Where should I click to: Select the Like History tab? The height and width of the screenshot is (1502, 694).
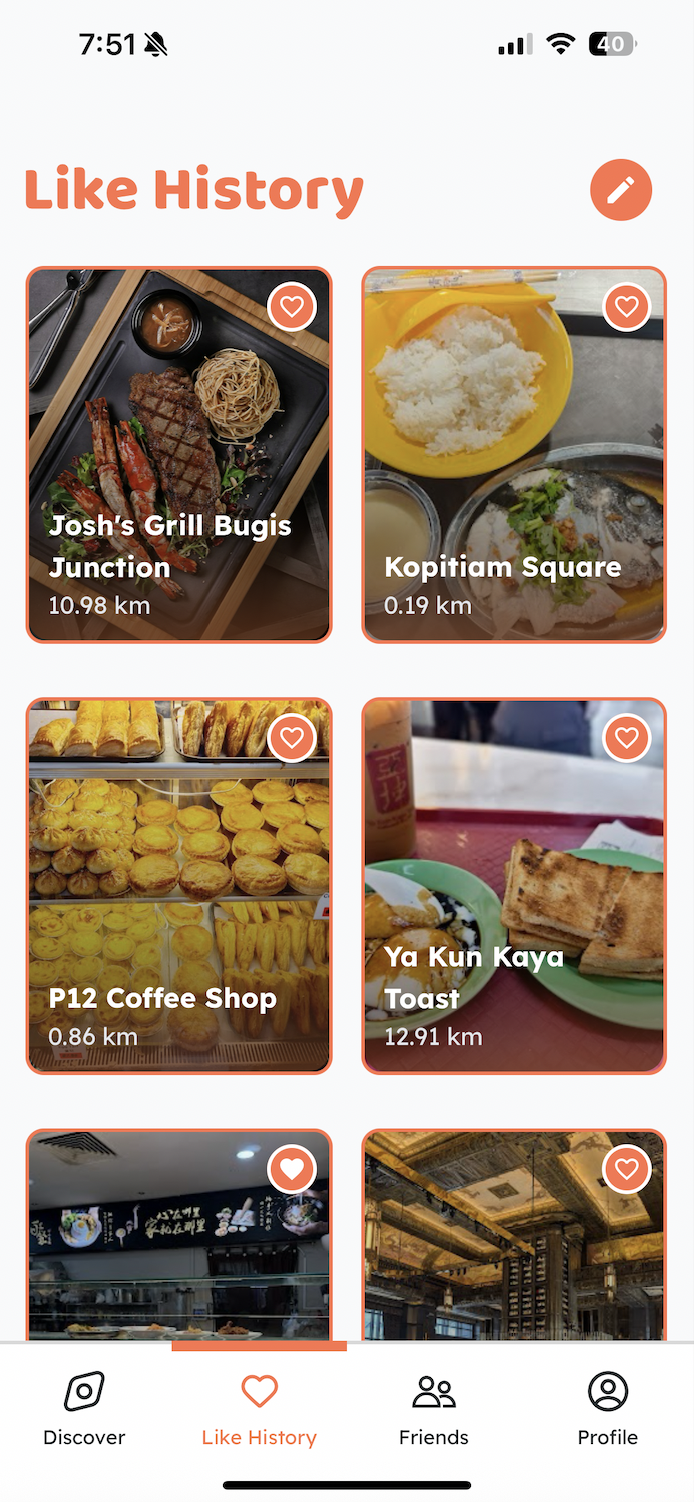click(259, 1409)
